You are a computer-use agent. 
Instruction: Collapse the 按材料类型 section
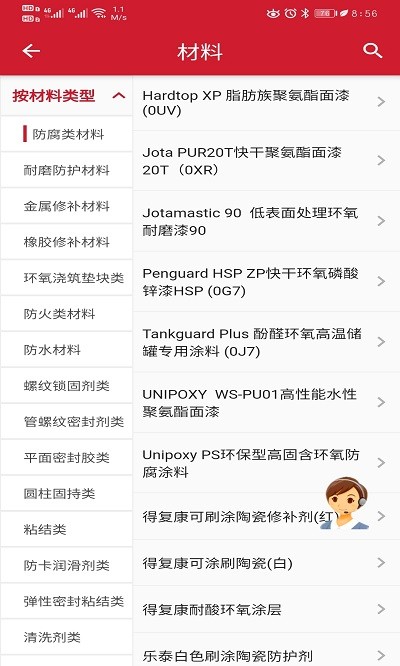tap(118, 96)
